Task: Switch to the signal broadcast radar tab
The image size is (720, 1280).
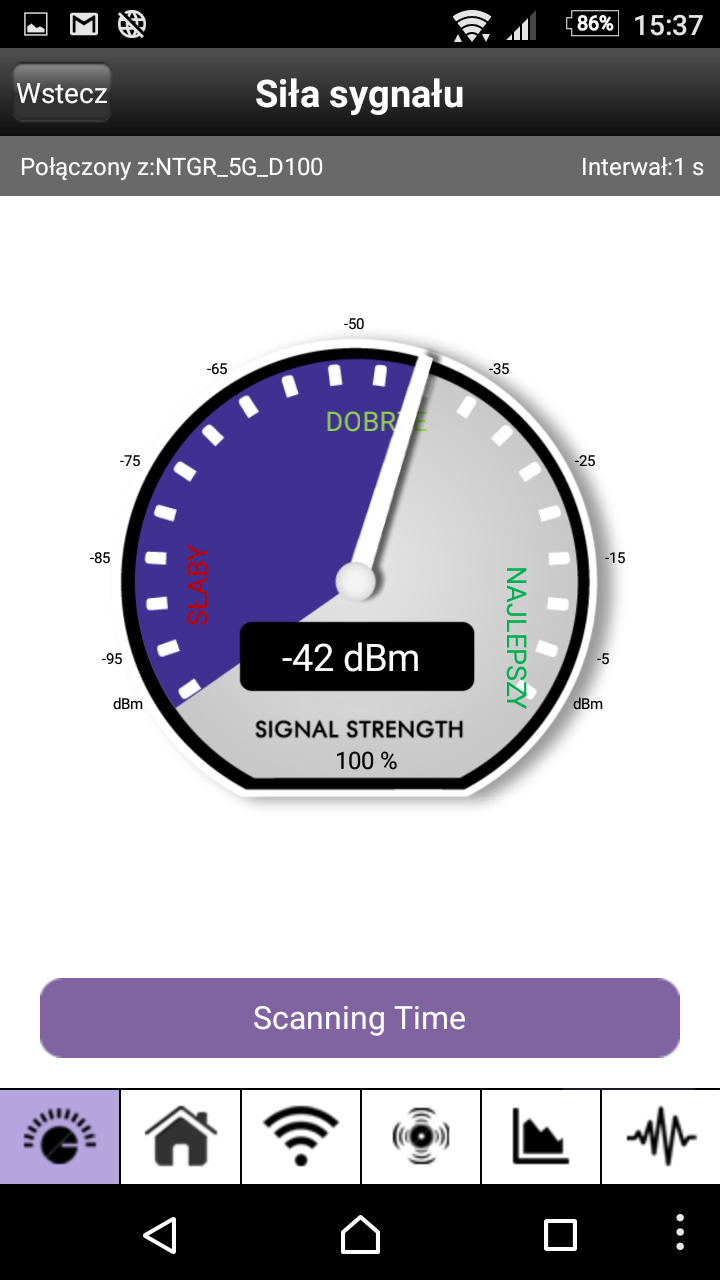Action: pos(420,1137)
